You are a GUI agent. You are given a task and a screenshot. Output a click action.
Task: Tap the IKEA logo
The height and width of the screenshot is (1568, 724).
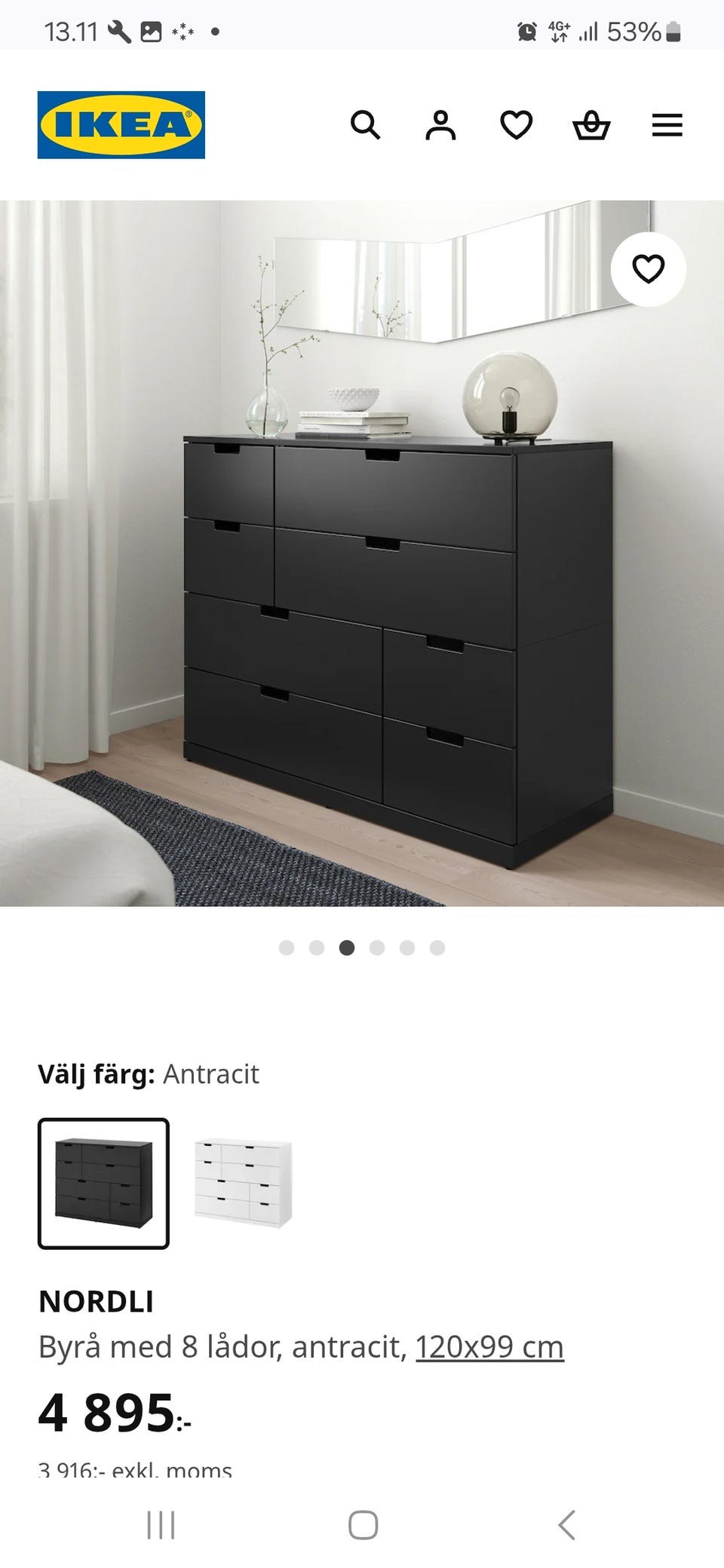(x=121, y=123)
